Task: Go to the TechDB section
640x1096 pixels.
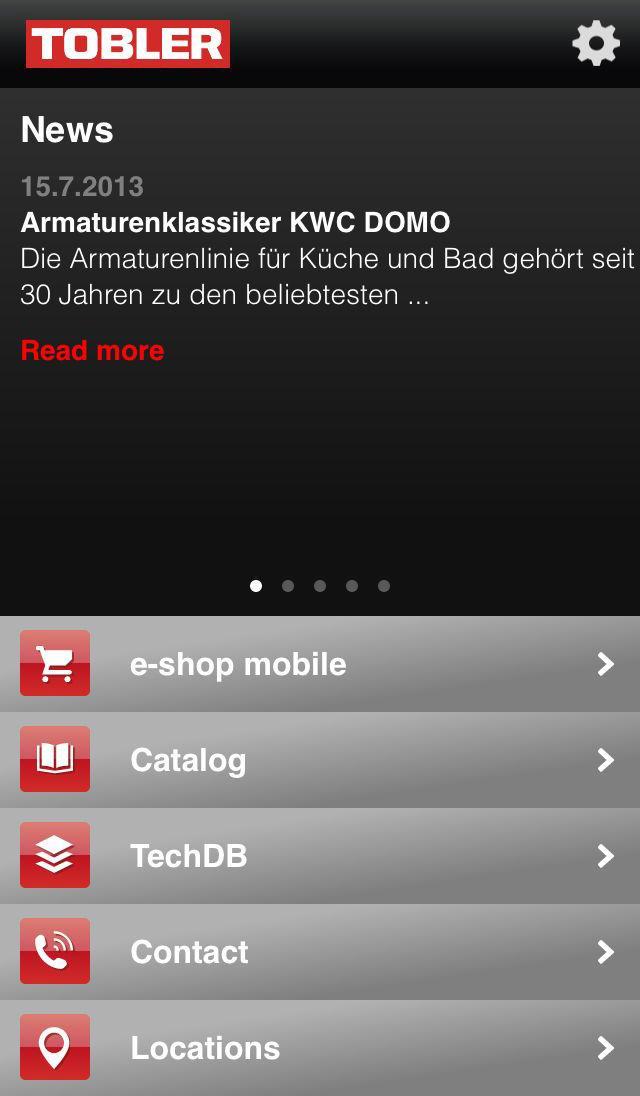Action: click(x=320, y=856)
